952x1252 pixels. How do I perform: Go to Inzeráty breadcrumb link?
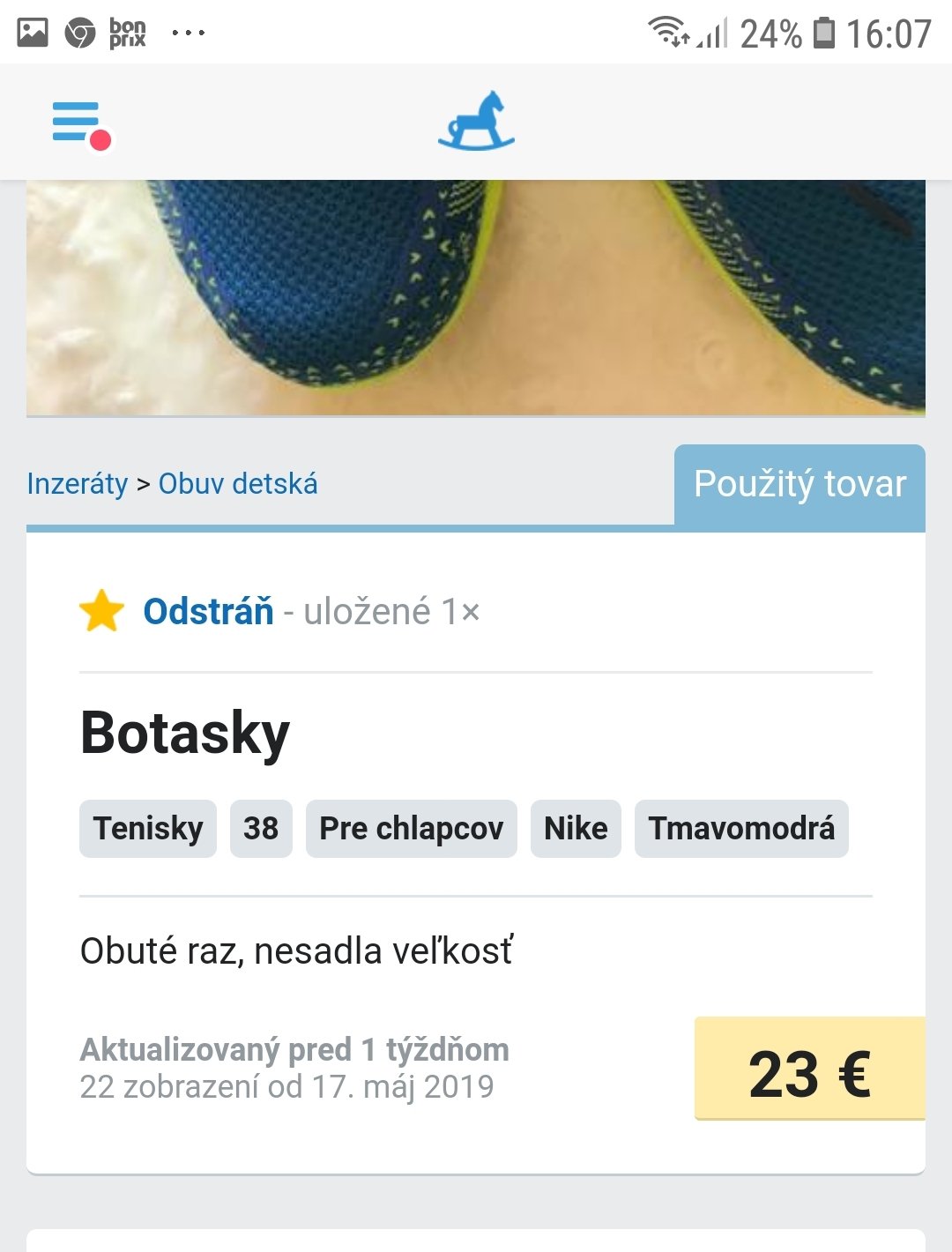point(78,484)
